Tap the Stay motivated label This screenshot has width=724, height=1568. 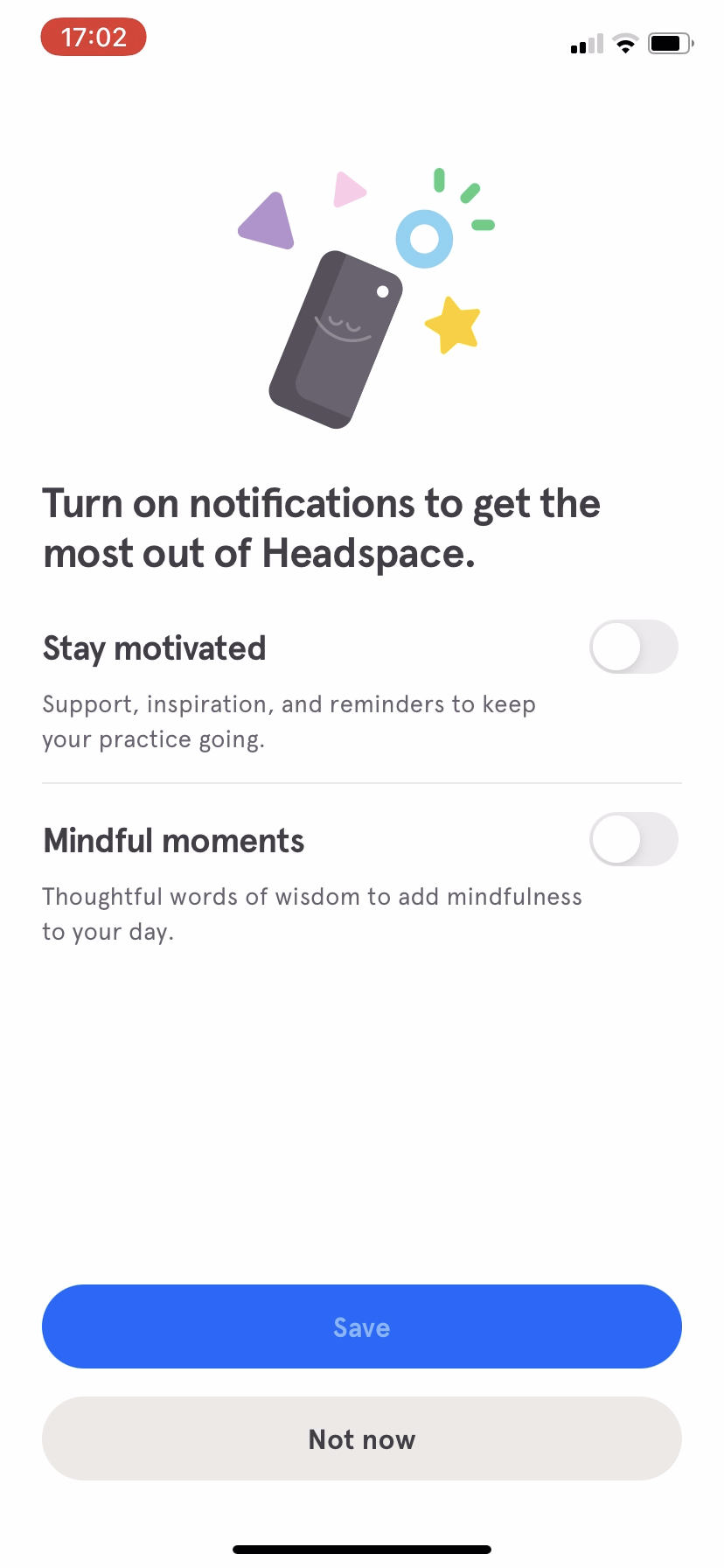point(154,647)
